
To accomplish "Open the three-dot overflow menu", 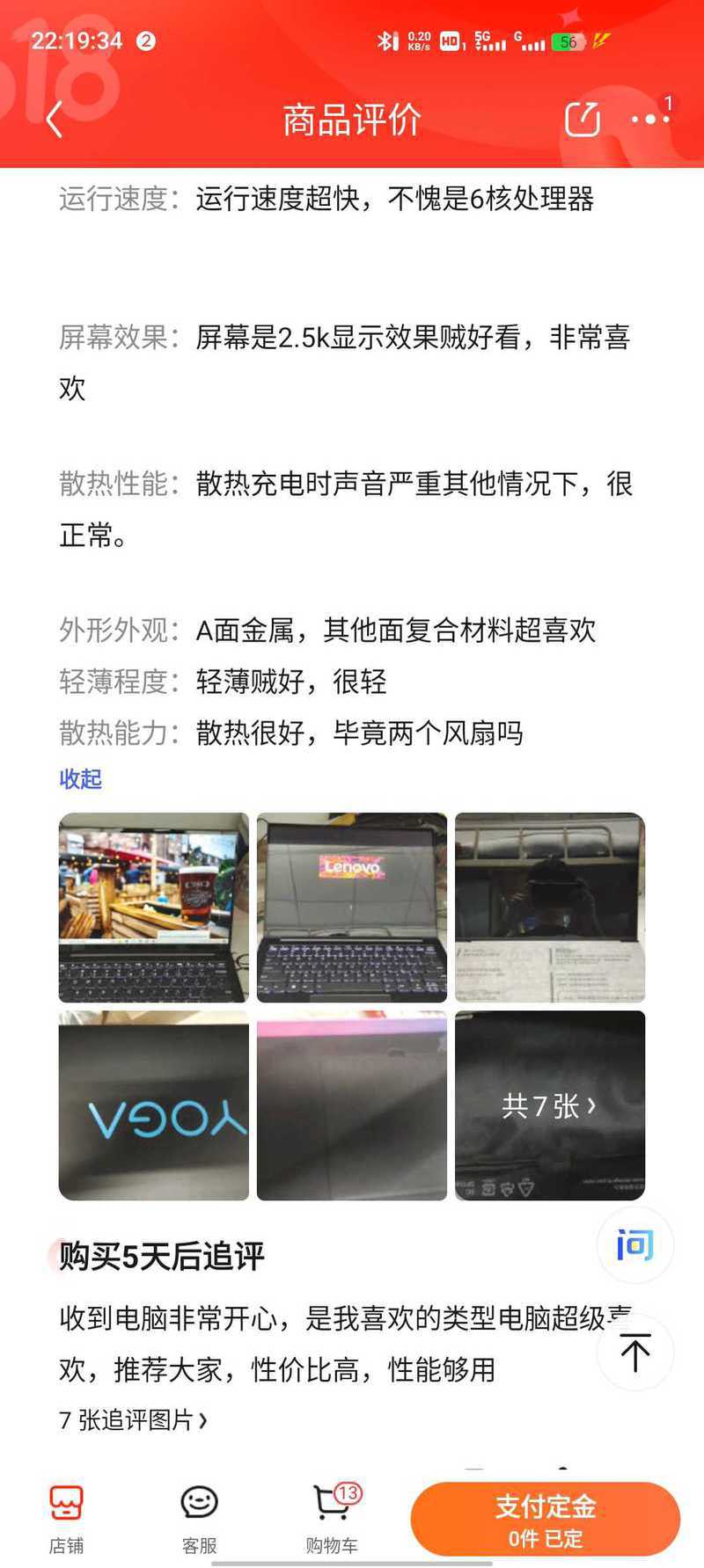I will point(649,120).
